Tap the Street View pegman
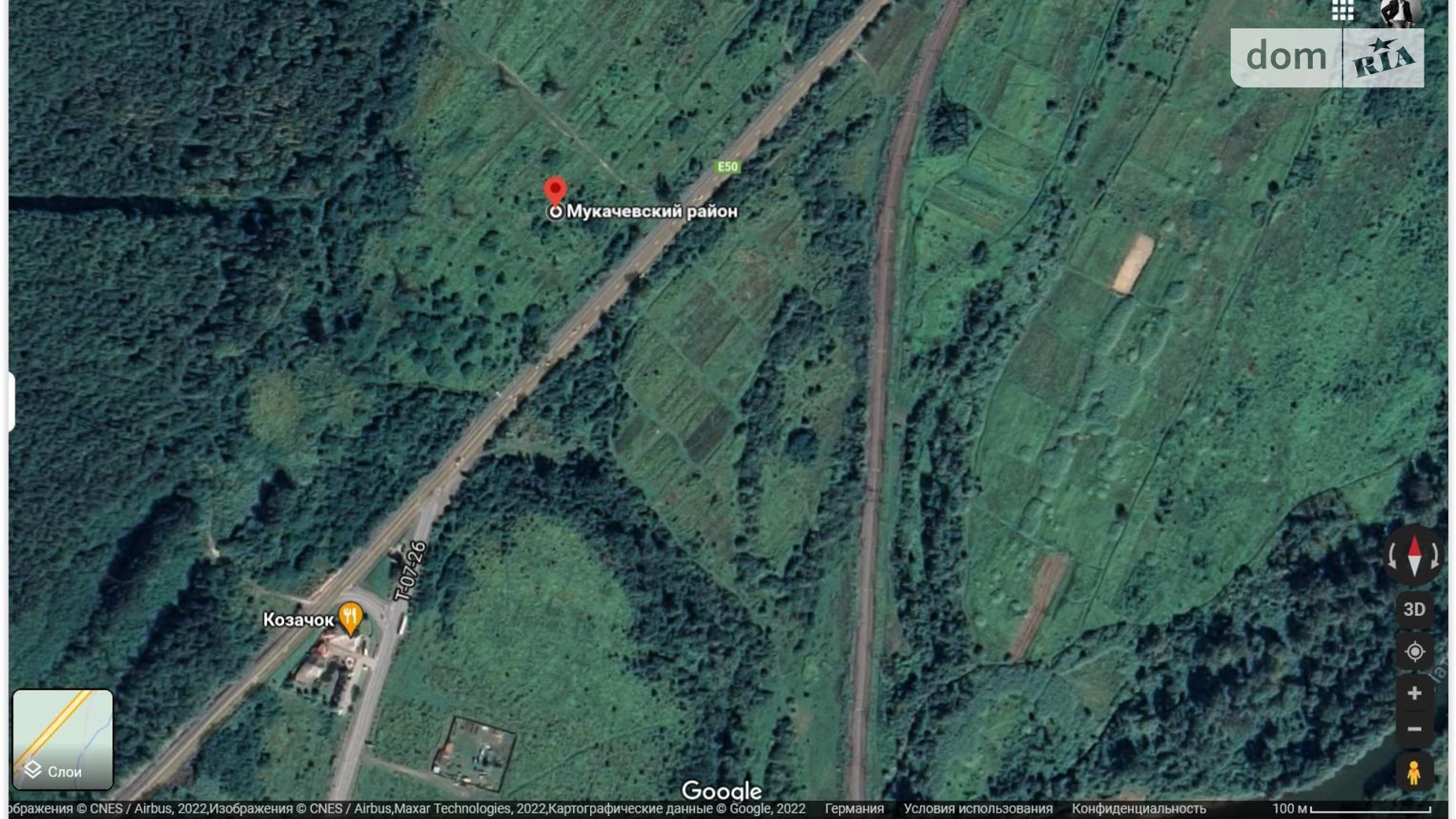 (x=1414, y=773)
